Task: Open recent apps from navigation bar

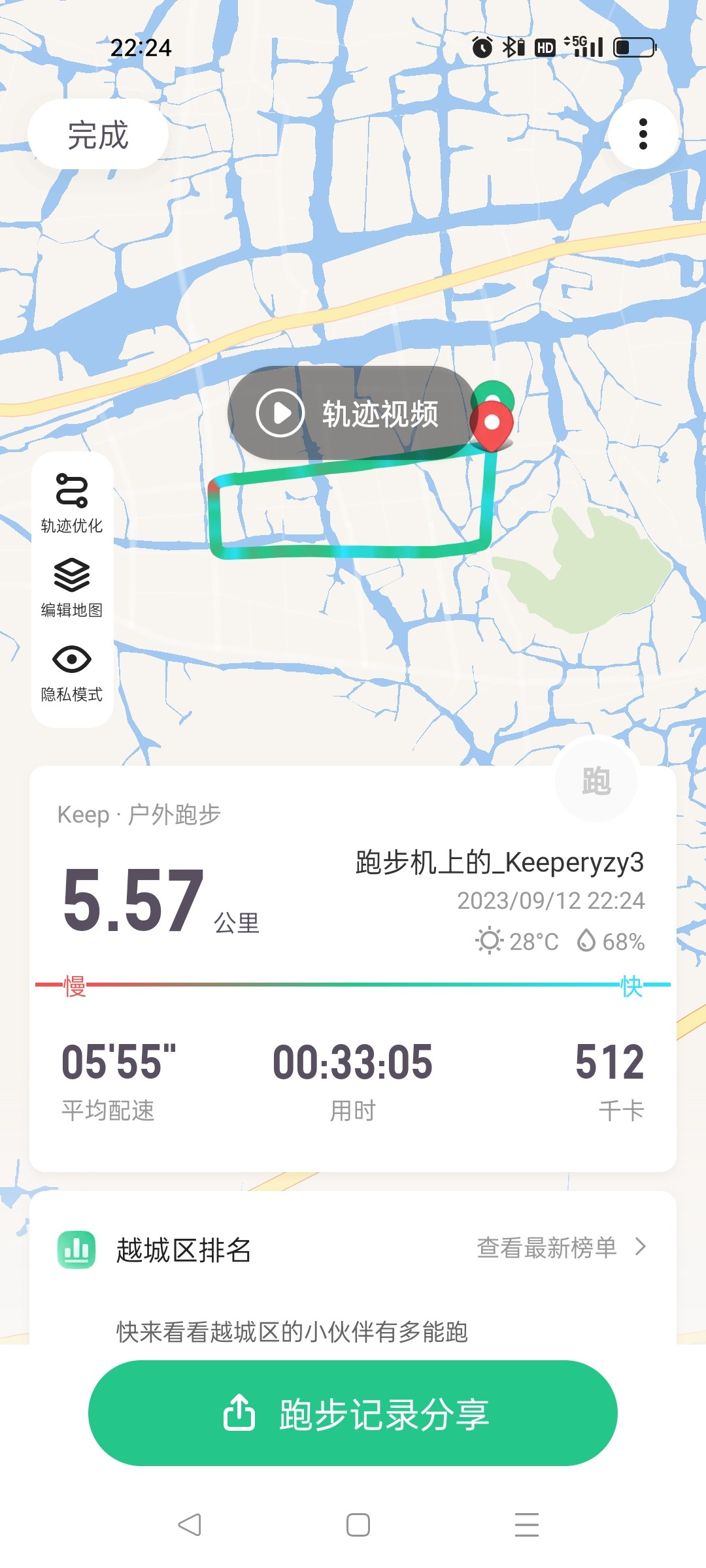Action: click(527, 1525)
